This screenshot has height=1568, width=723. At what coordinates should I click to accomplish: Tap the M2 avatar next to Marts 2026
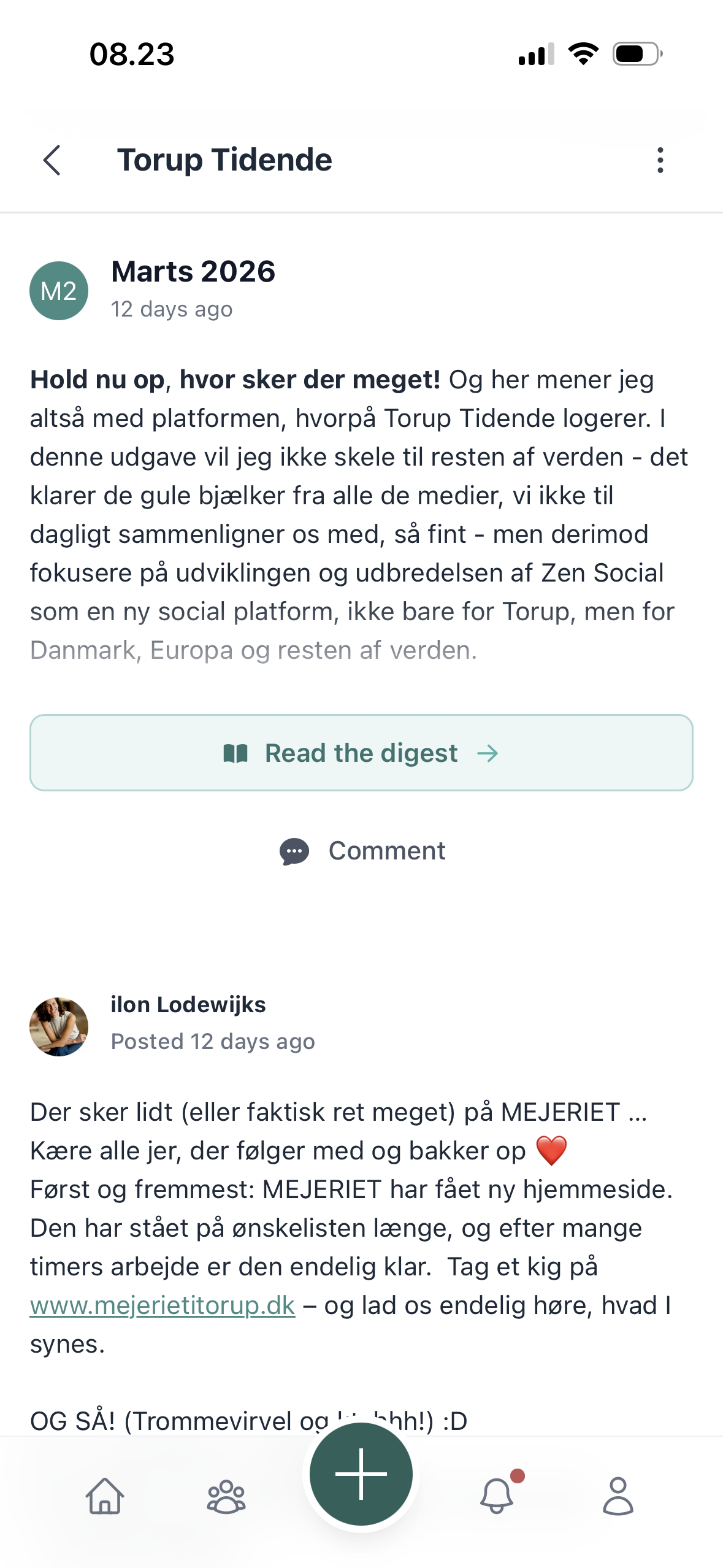pos(58,290)
